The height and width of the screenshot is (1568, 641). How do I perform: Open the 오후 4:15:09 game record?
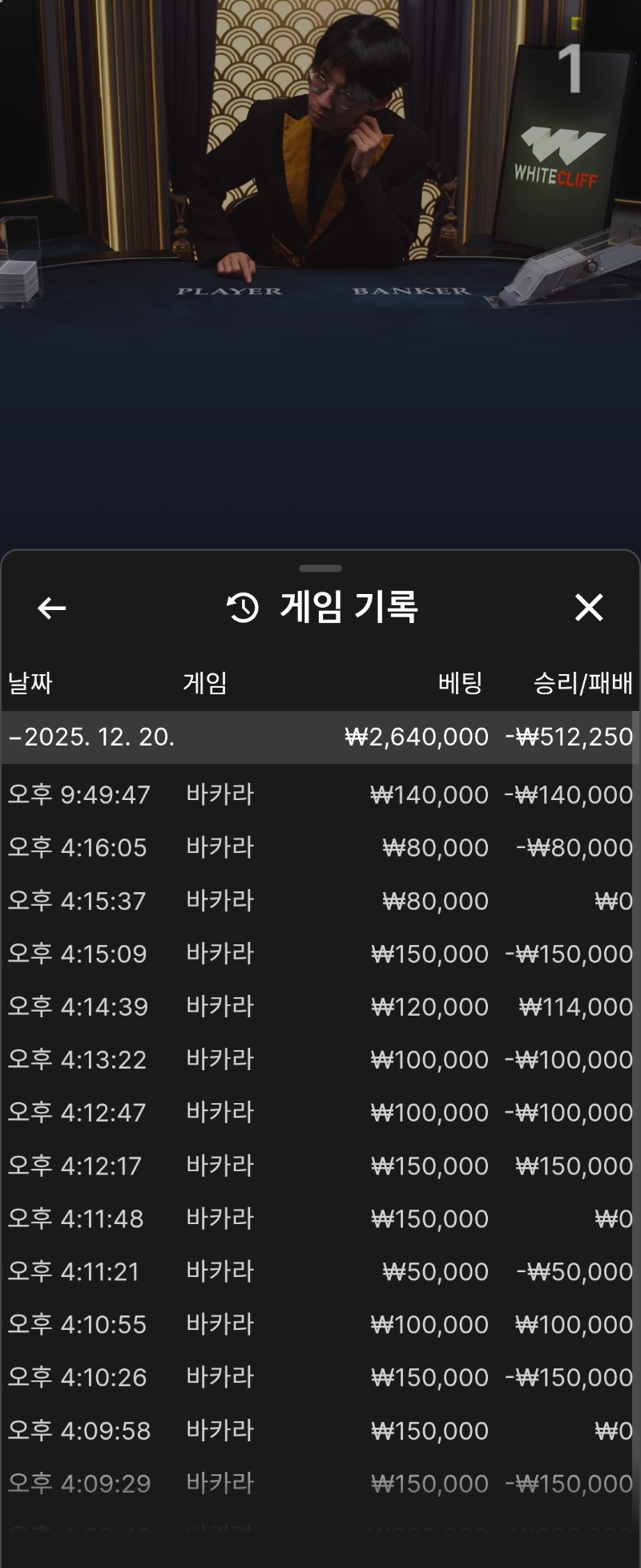320,954
